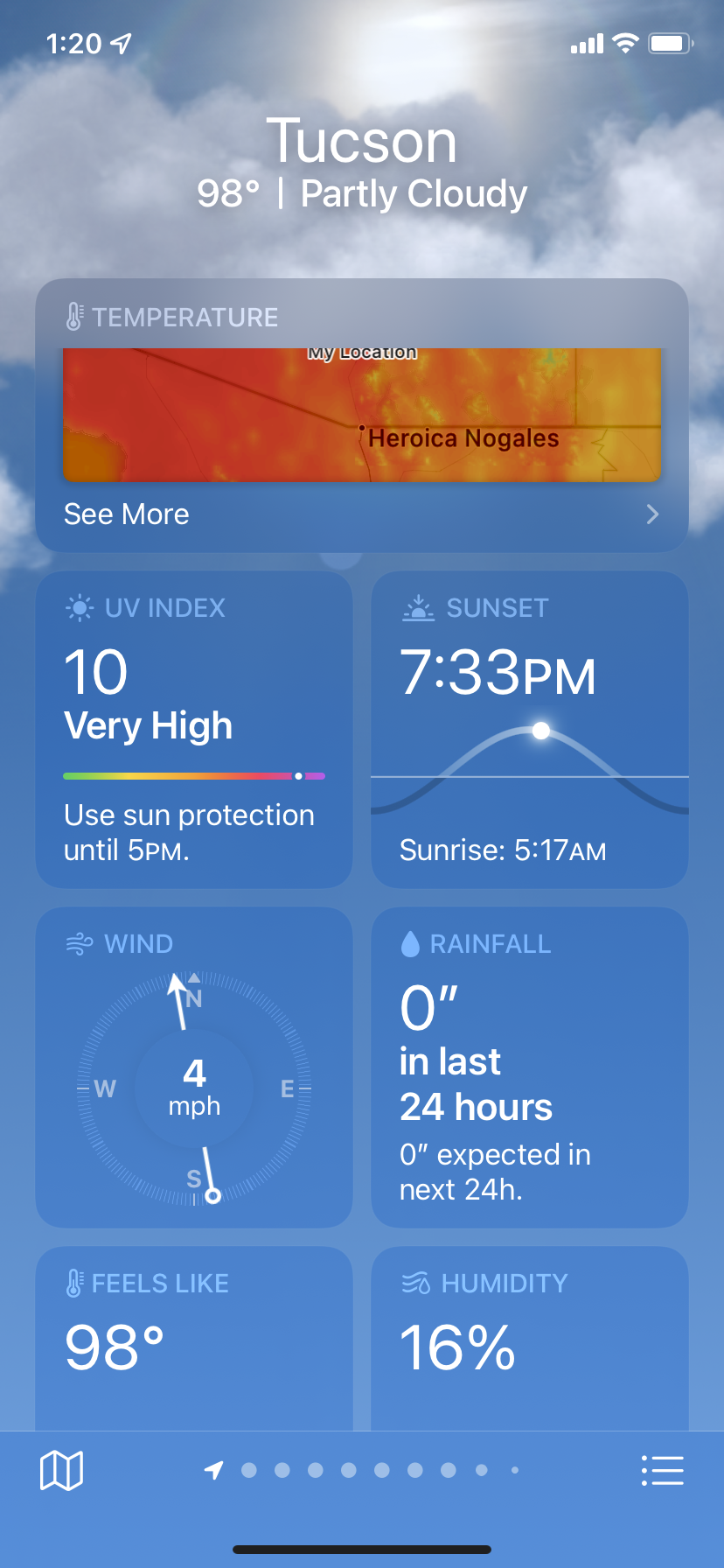Open the temperature map preview
Screen dimensions: 724x1568
point(361,415)
